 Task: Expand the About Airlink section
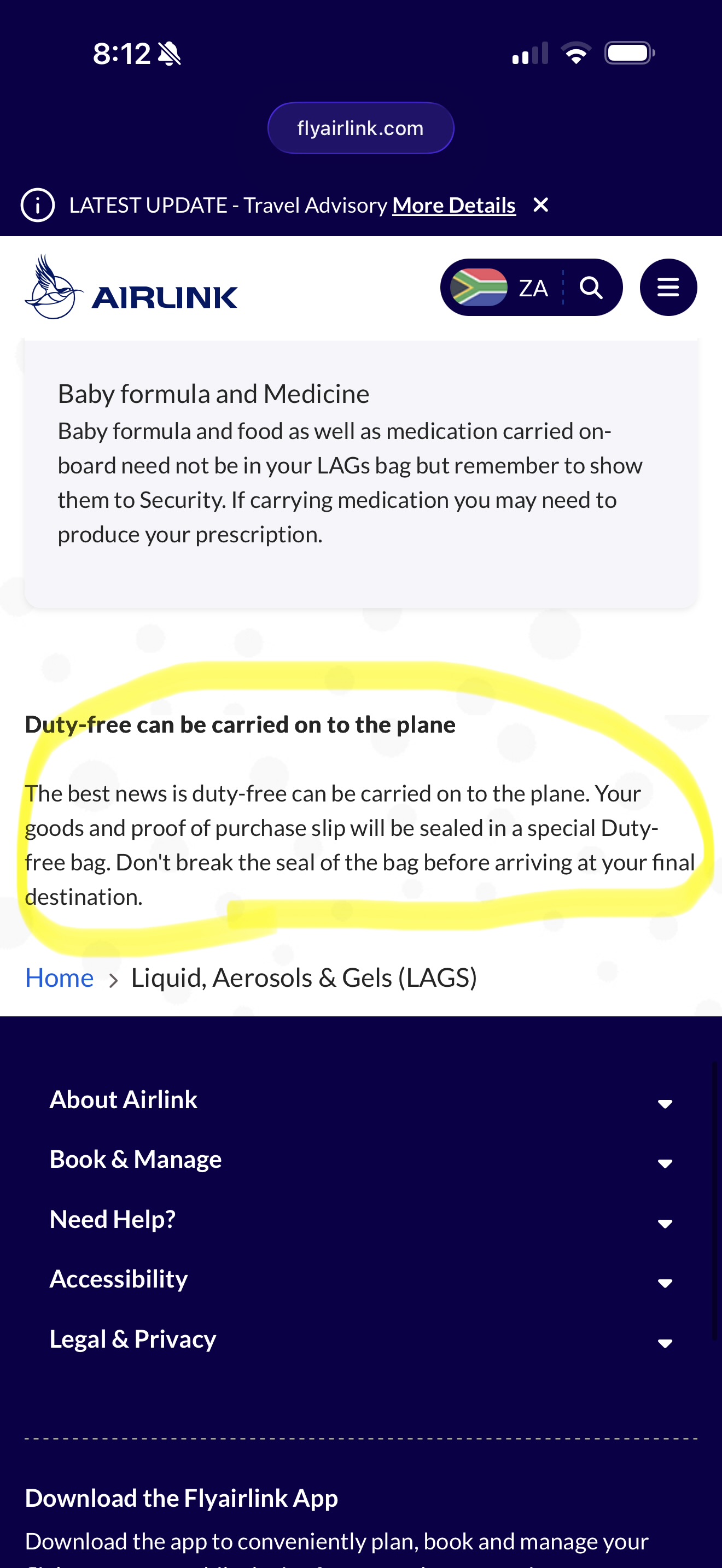click(x=360, y=1100)
